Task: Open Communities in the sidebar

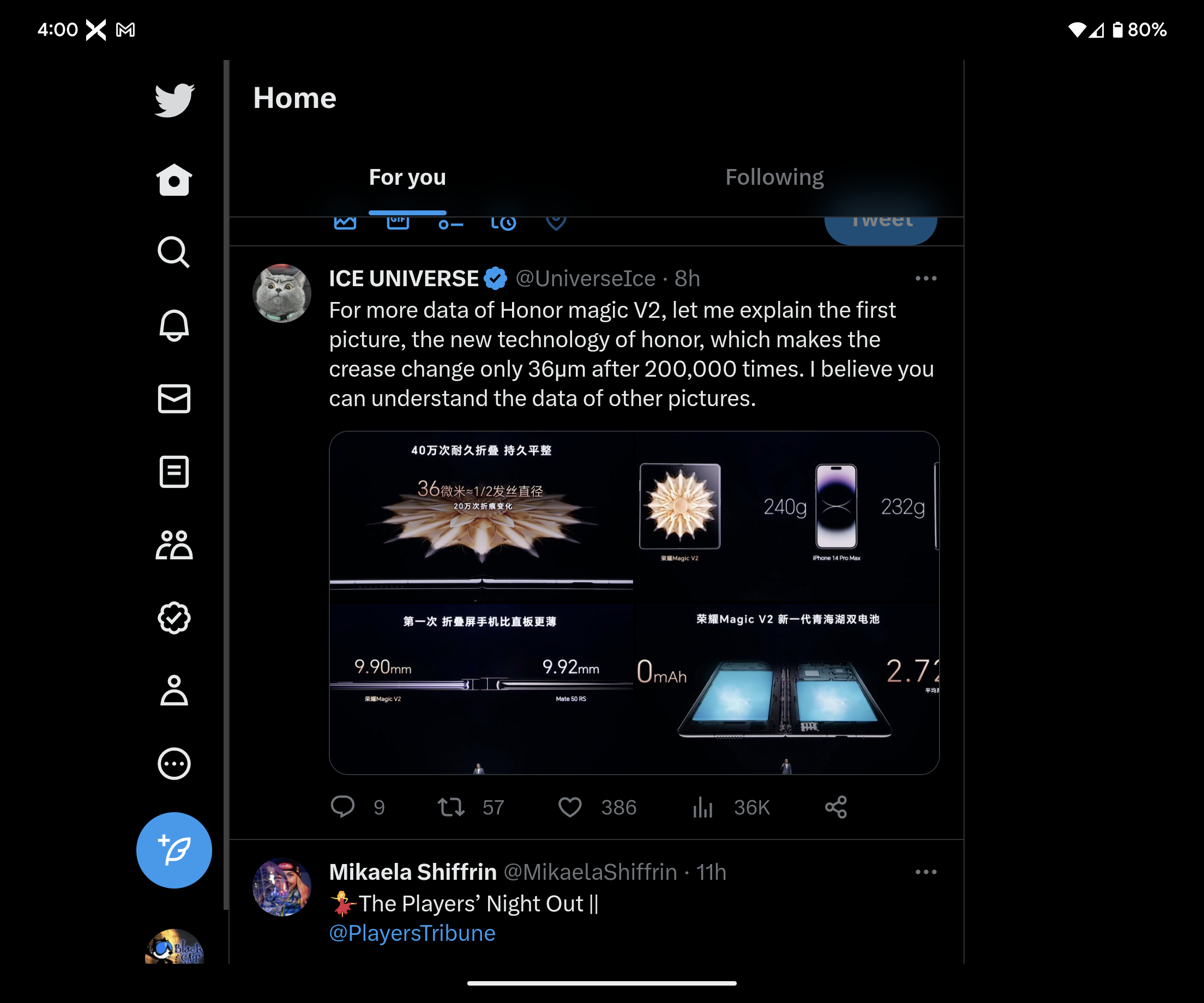Action: 174,545
